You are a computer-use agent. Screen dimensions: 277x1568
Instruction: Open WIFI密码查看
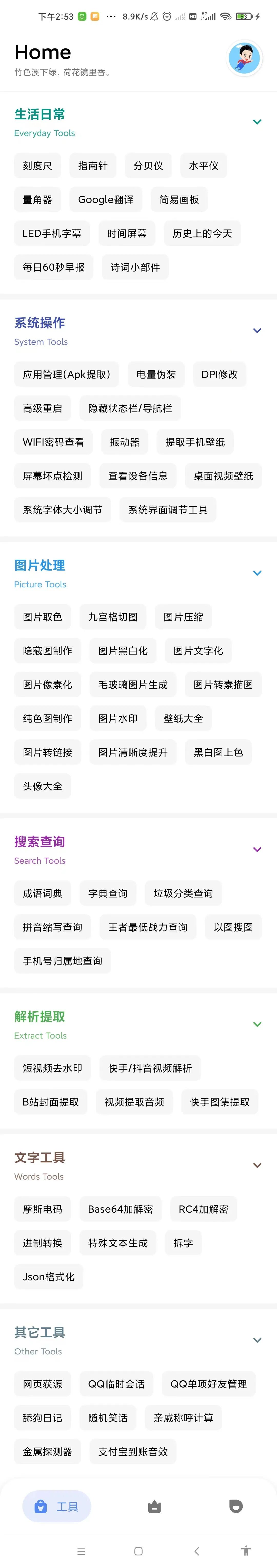tap(54, 442)
